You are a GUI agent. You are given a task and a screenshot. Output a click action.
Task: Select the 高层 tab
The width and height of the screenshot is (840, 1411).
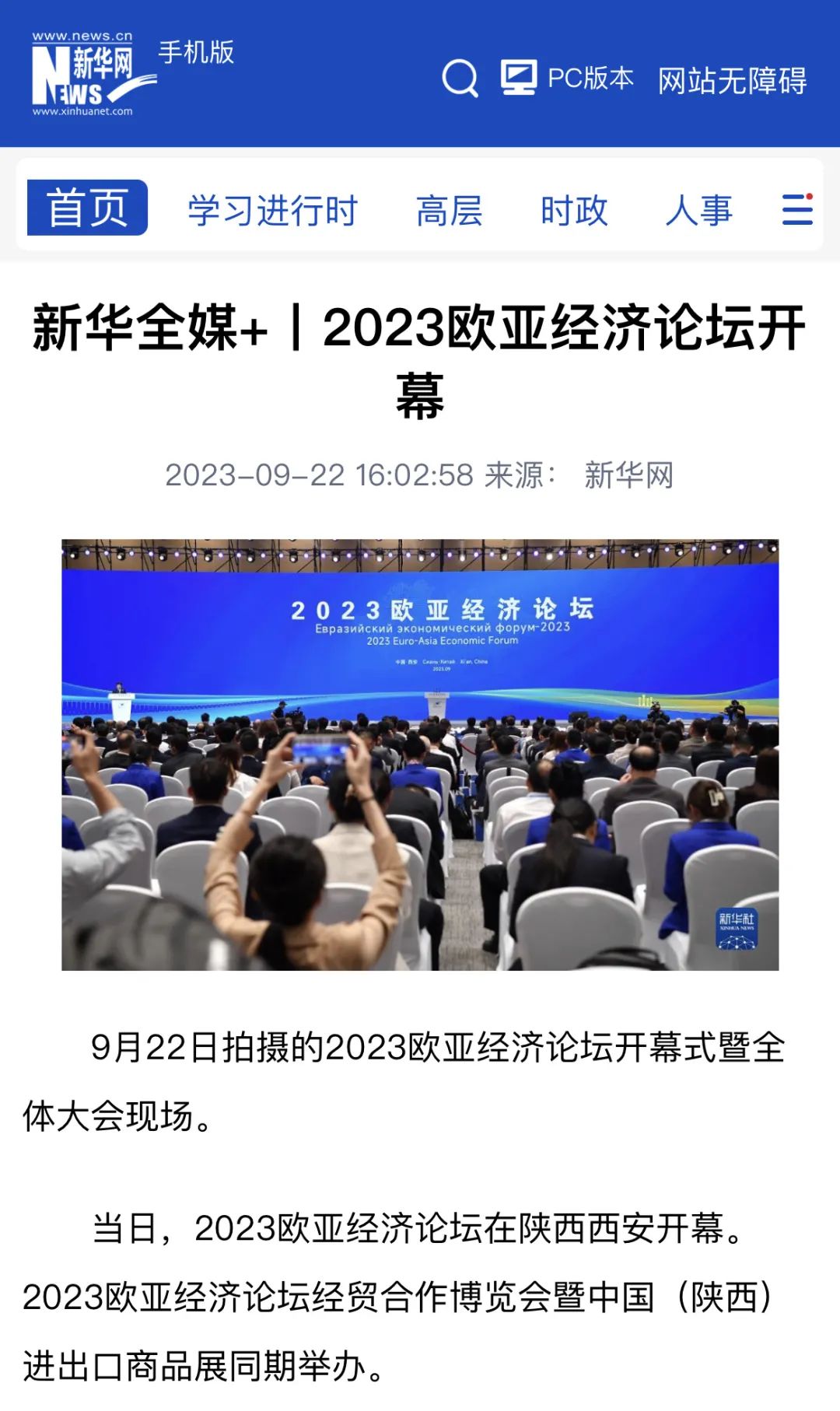pos(449,211)
